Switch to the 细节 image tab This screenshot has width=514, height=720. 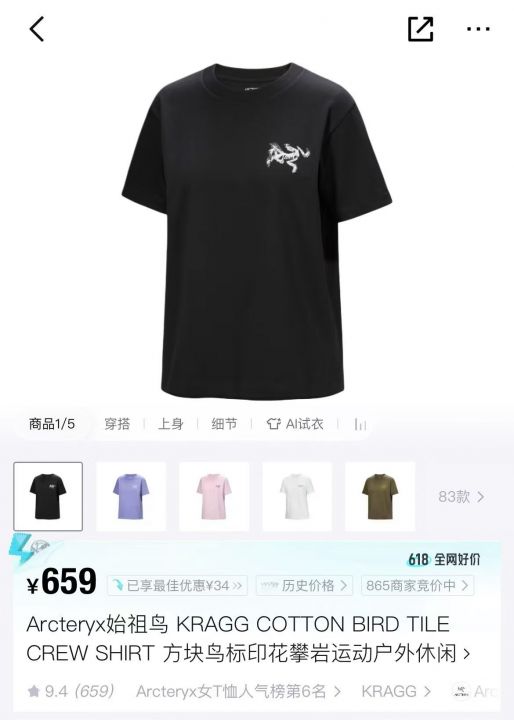coord(224,424)
